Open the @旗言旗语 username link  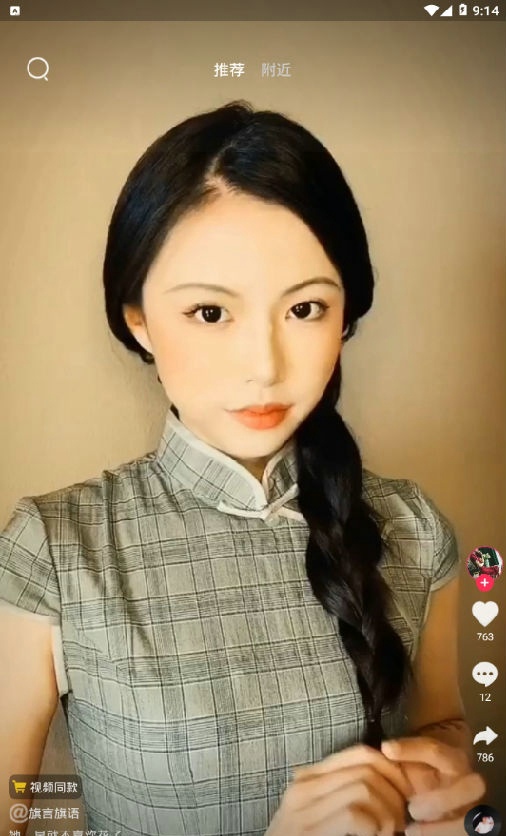coord(45,813)
